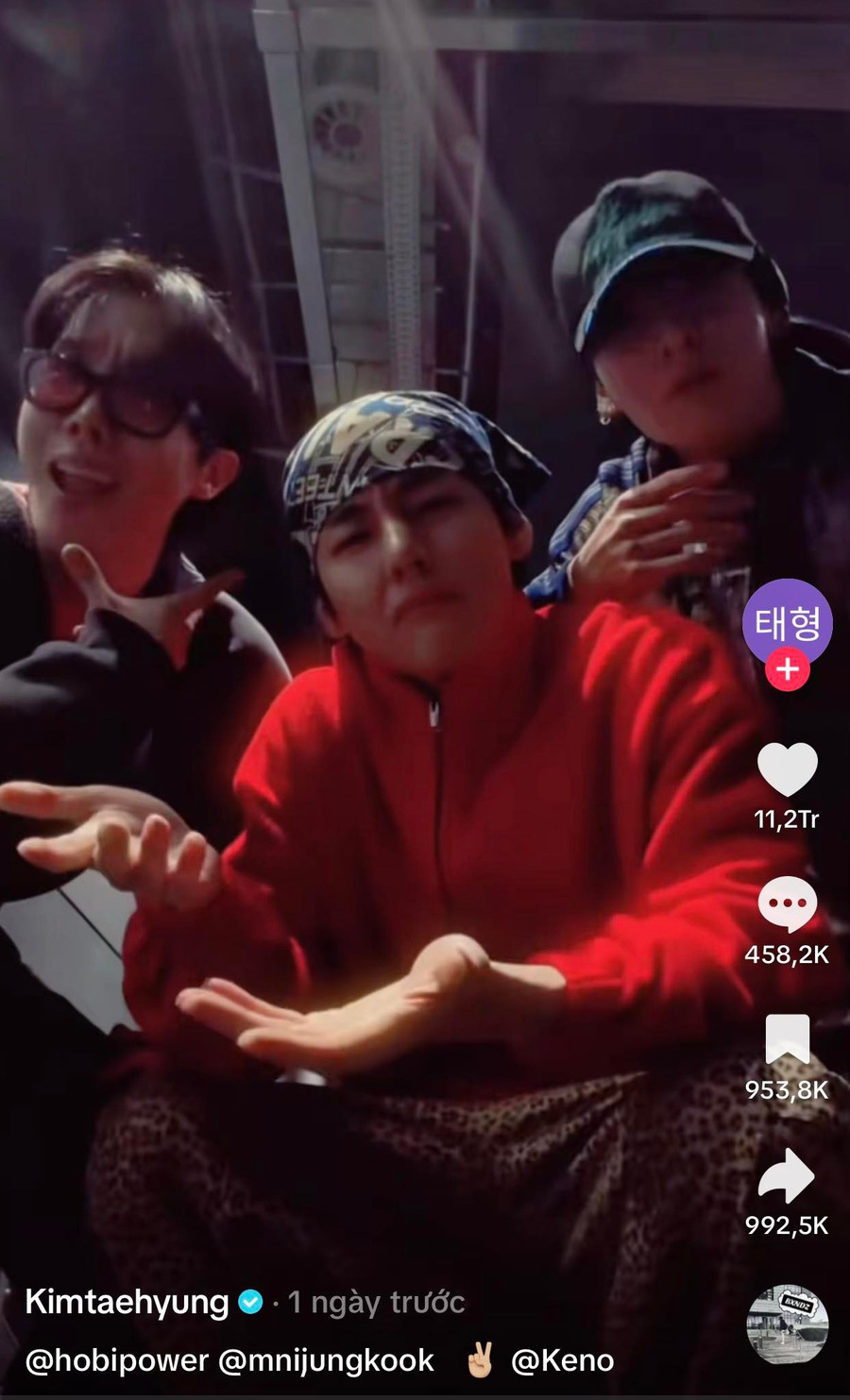Follow the creator with the plus button

point(787,669)
